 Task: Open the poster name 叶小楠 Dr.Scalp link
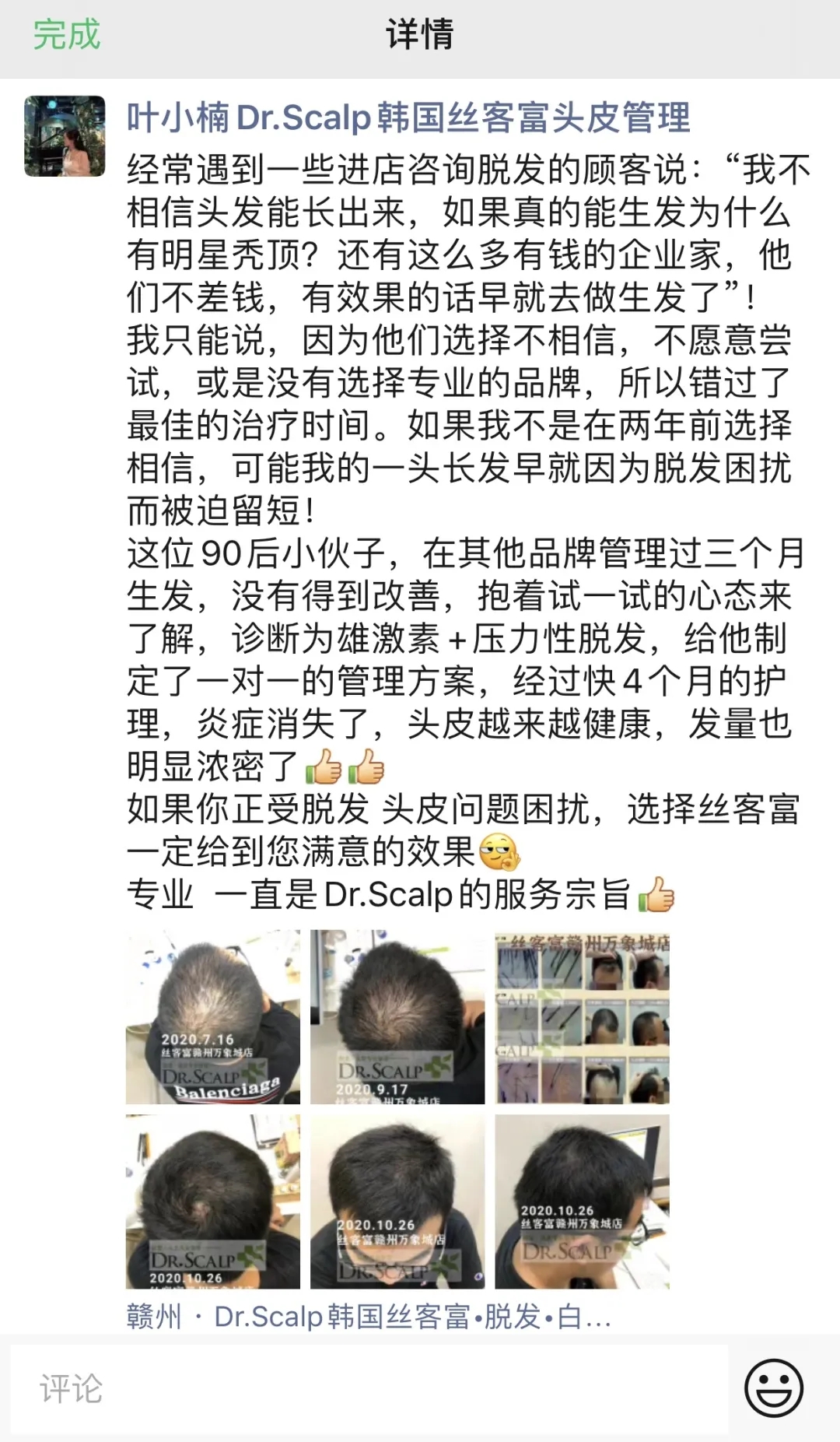coord(408,118)
